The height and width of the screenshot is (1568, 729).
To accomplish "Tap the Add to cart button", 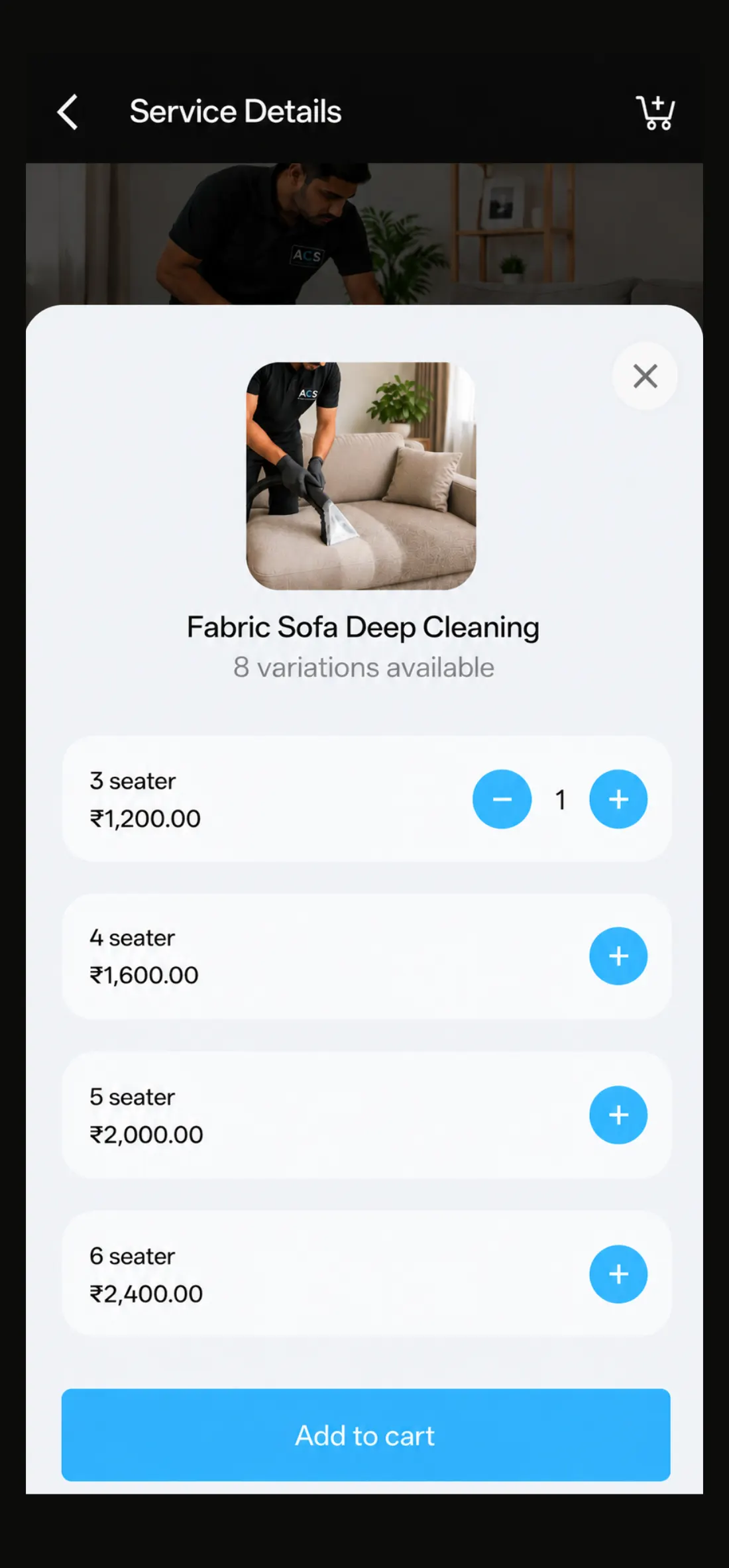I will [x=366, y=1435].
